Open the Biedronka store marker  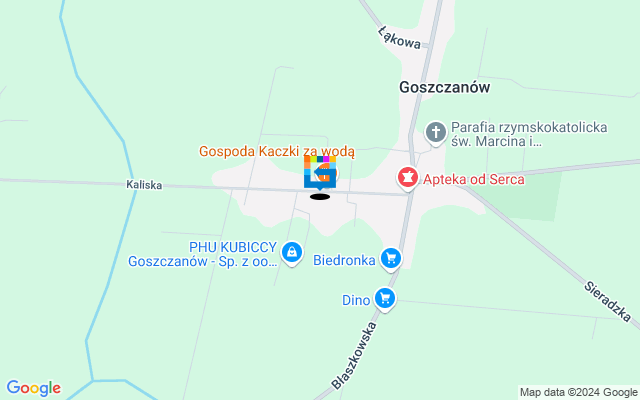[390, 259]
